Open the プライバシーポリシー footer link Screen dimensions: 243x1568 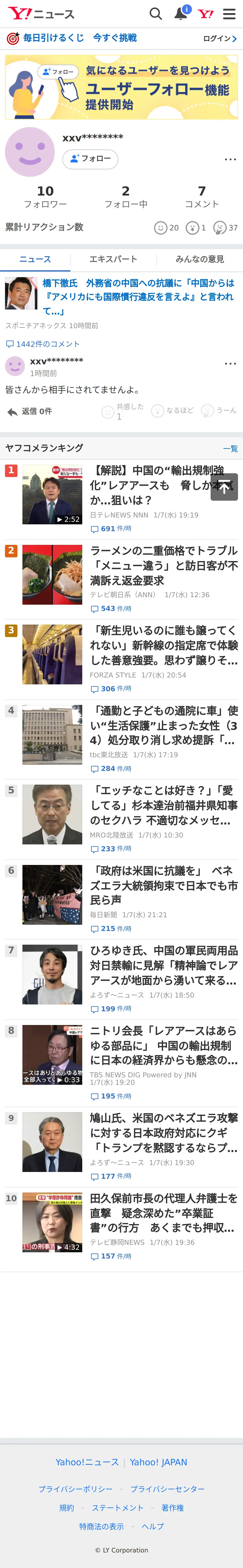click(x=76, y=1489)
